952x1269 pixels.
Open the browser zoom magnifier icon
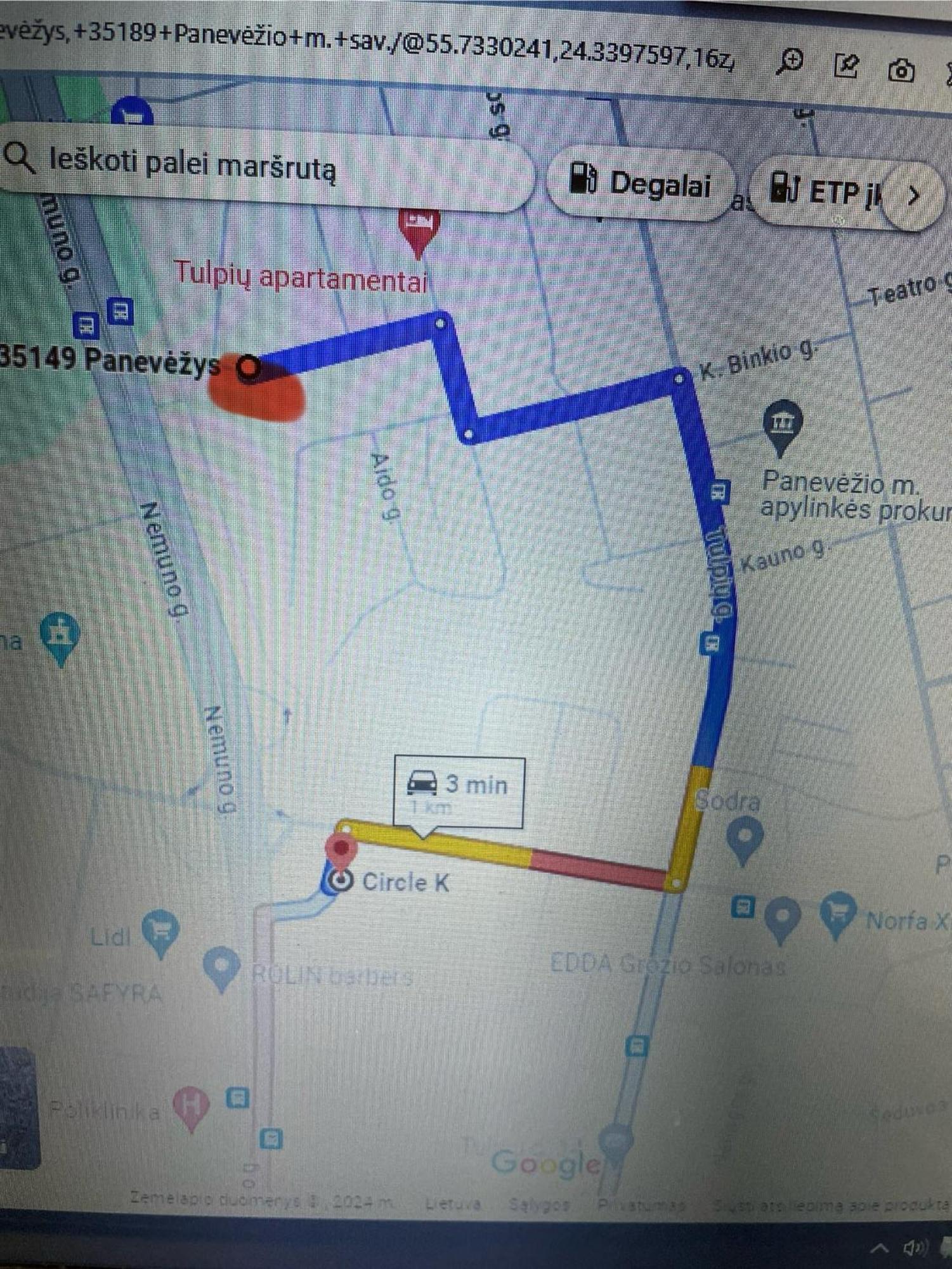pos(790,62)
